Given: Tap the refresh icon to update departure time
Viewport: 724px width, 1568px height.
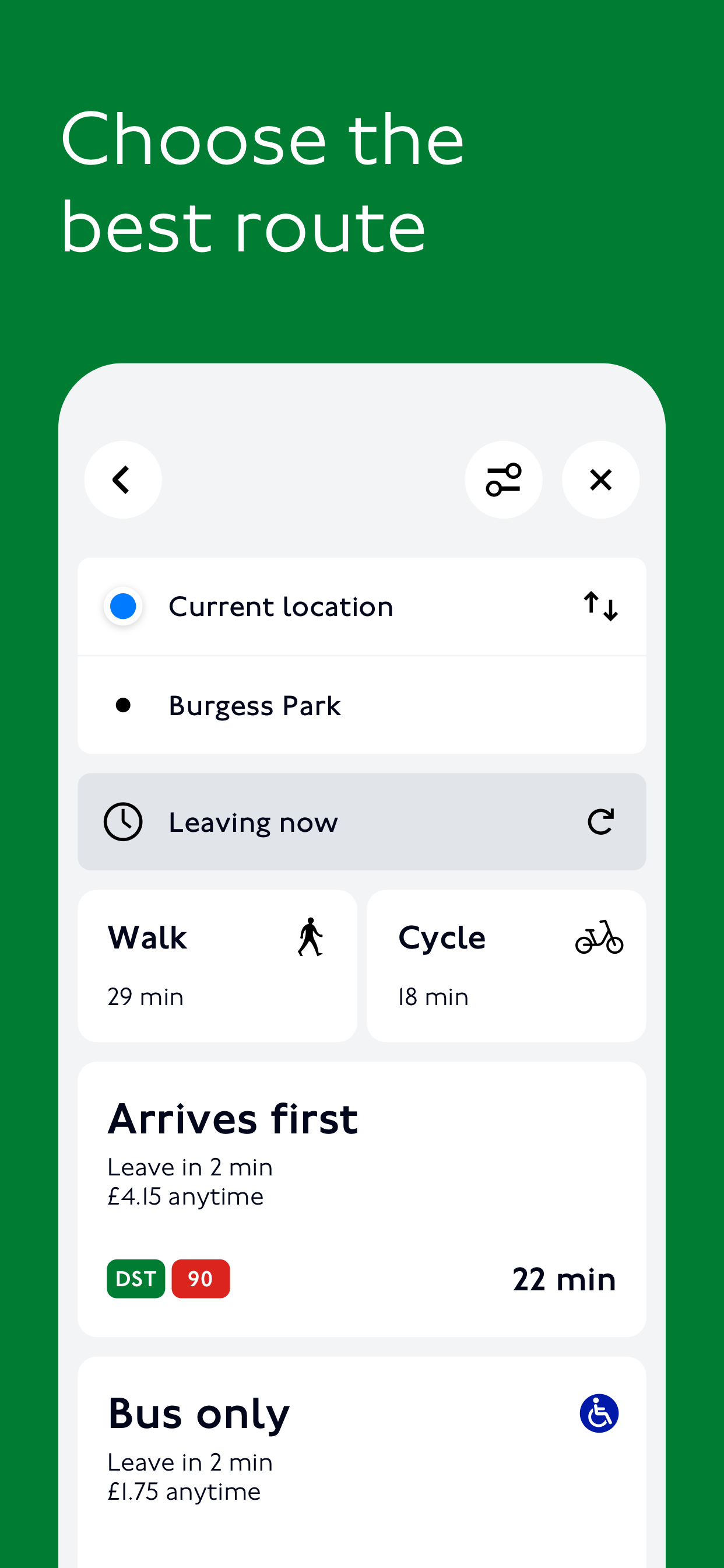Looking at the screenshot, I should [x=601, y=821].
